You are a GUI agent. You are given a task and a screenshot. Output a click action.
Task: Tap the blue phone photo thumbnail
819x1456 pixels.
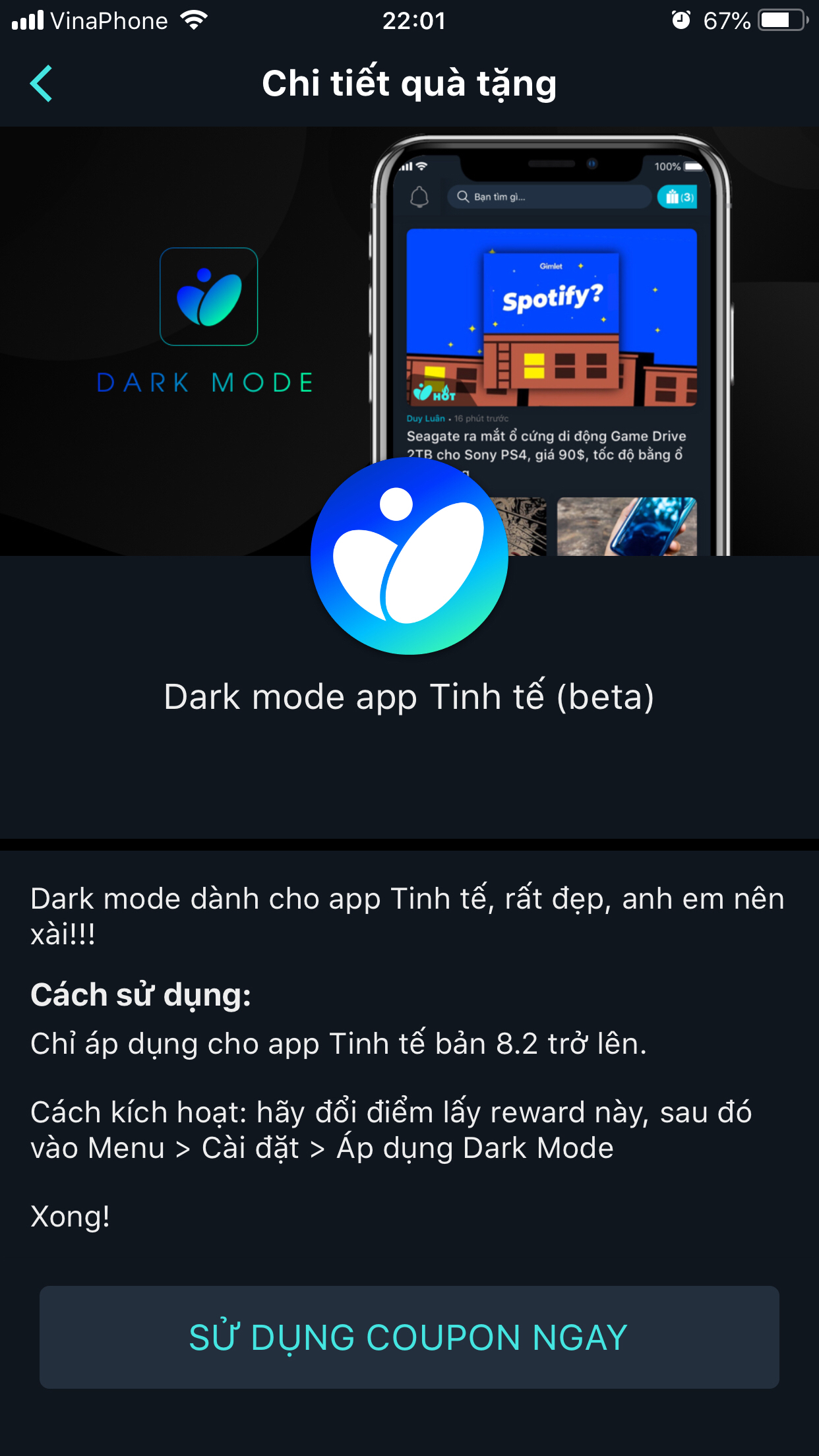pos(628,528)
